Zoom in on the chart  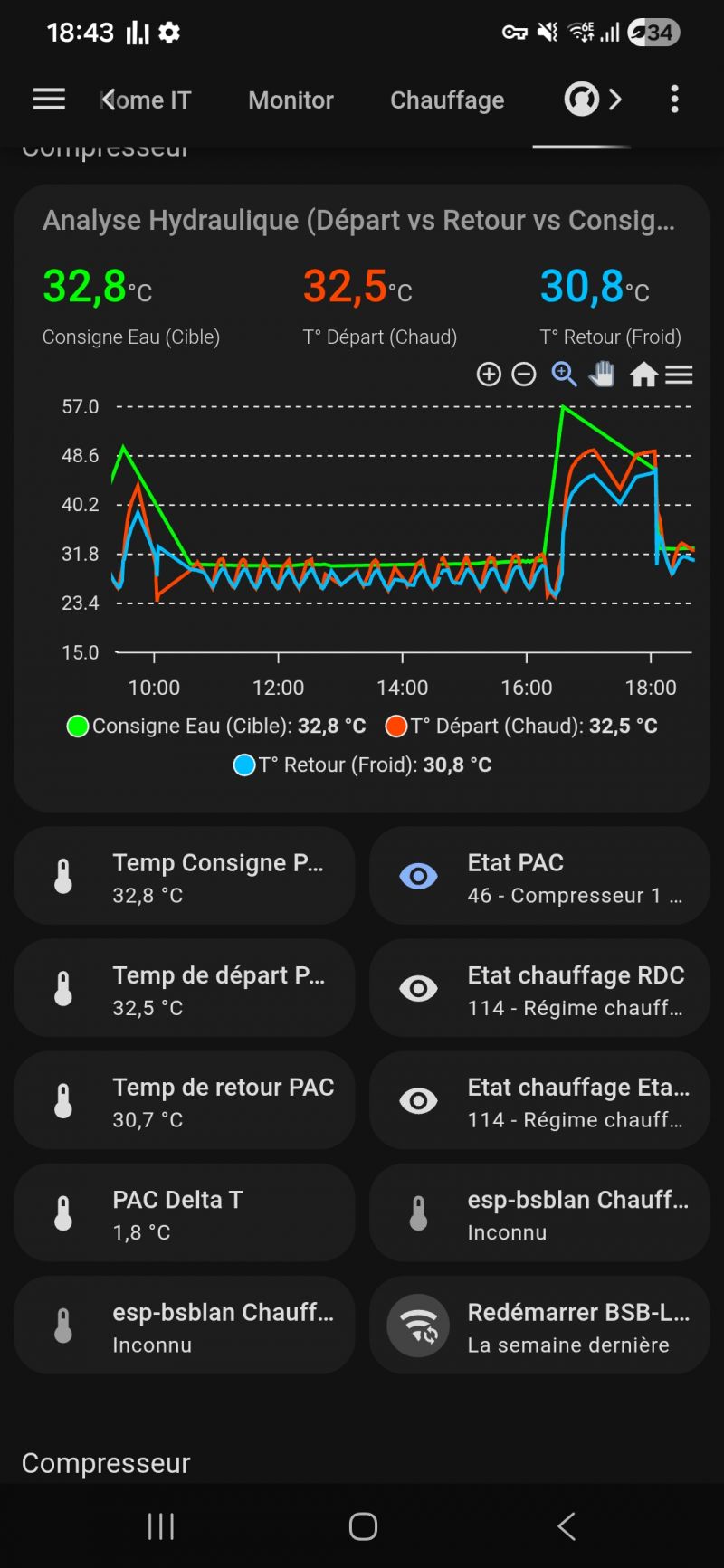click(489, 375)
